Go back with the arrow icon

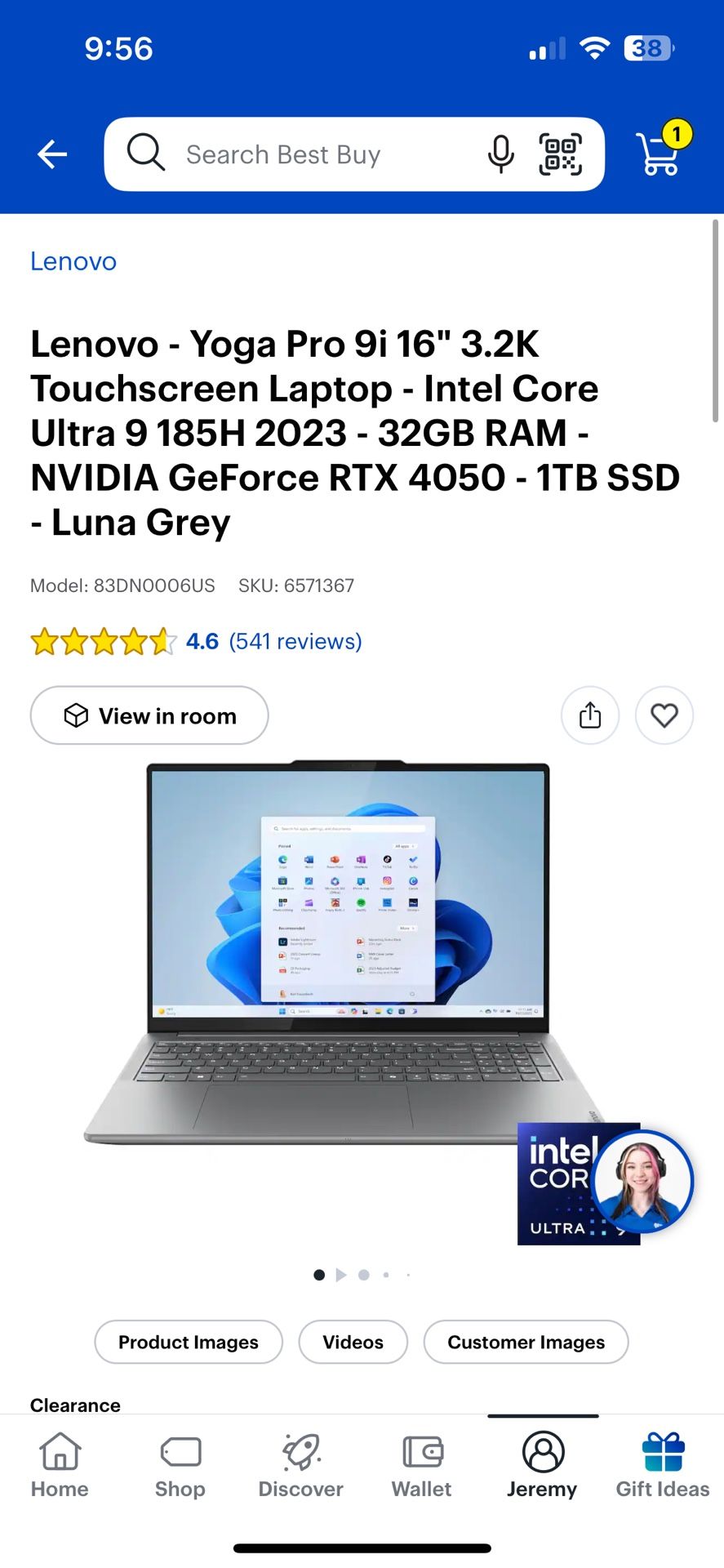click(x=52, y=154)
